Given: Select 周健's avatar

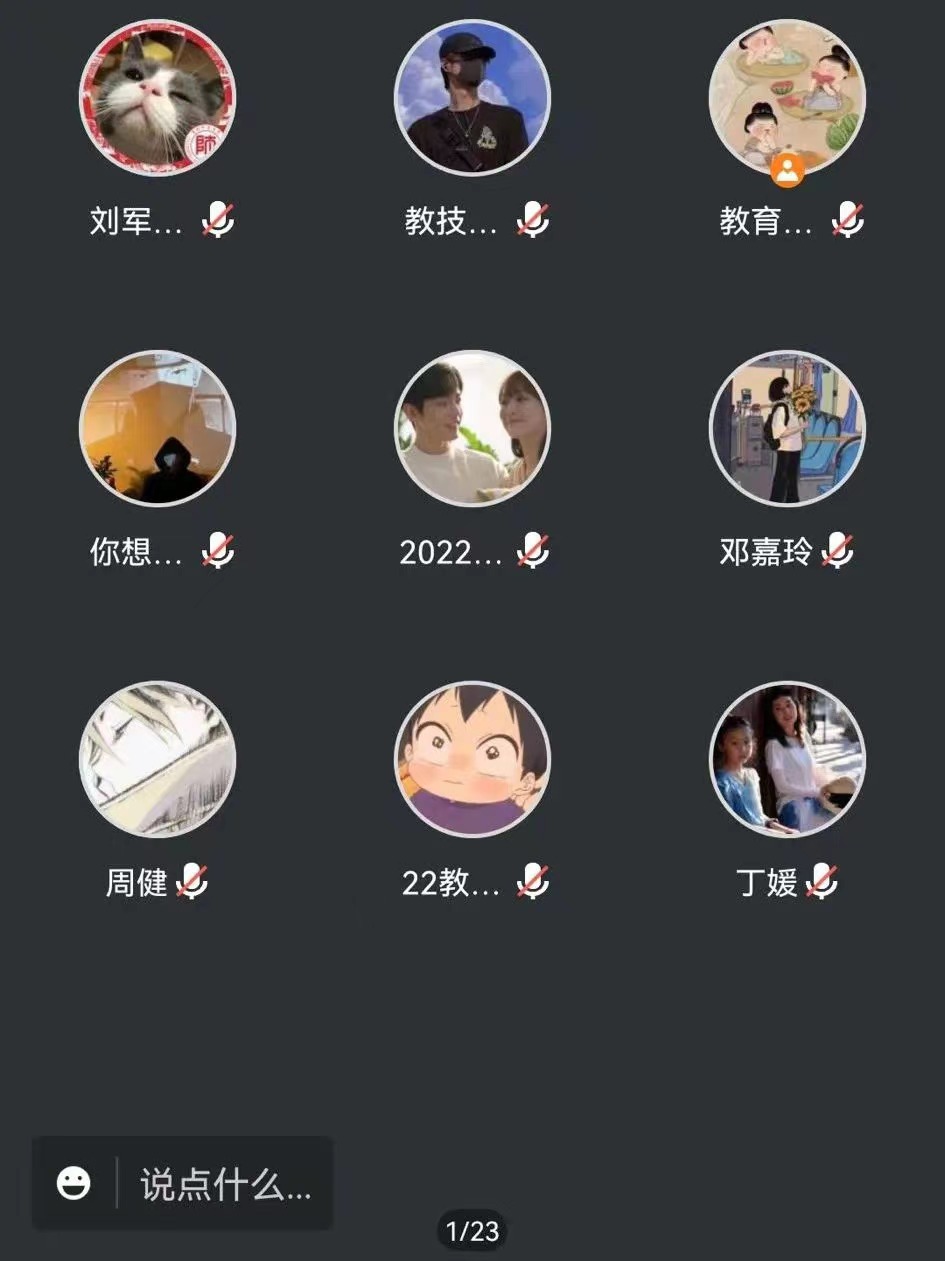Looking at the screenshot, I should click(x=157, y=759).
